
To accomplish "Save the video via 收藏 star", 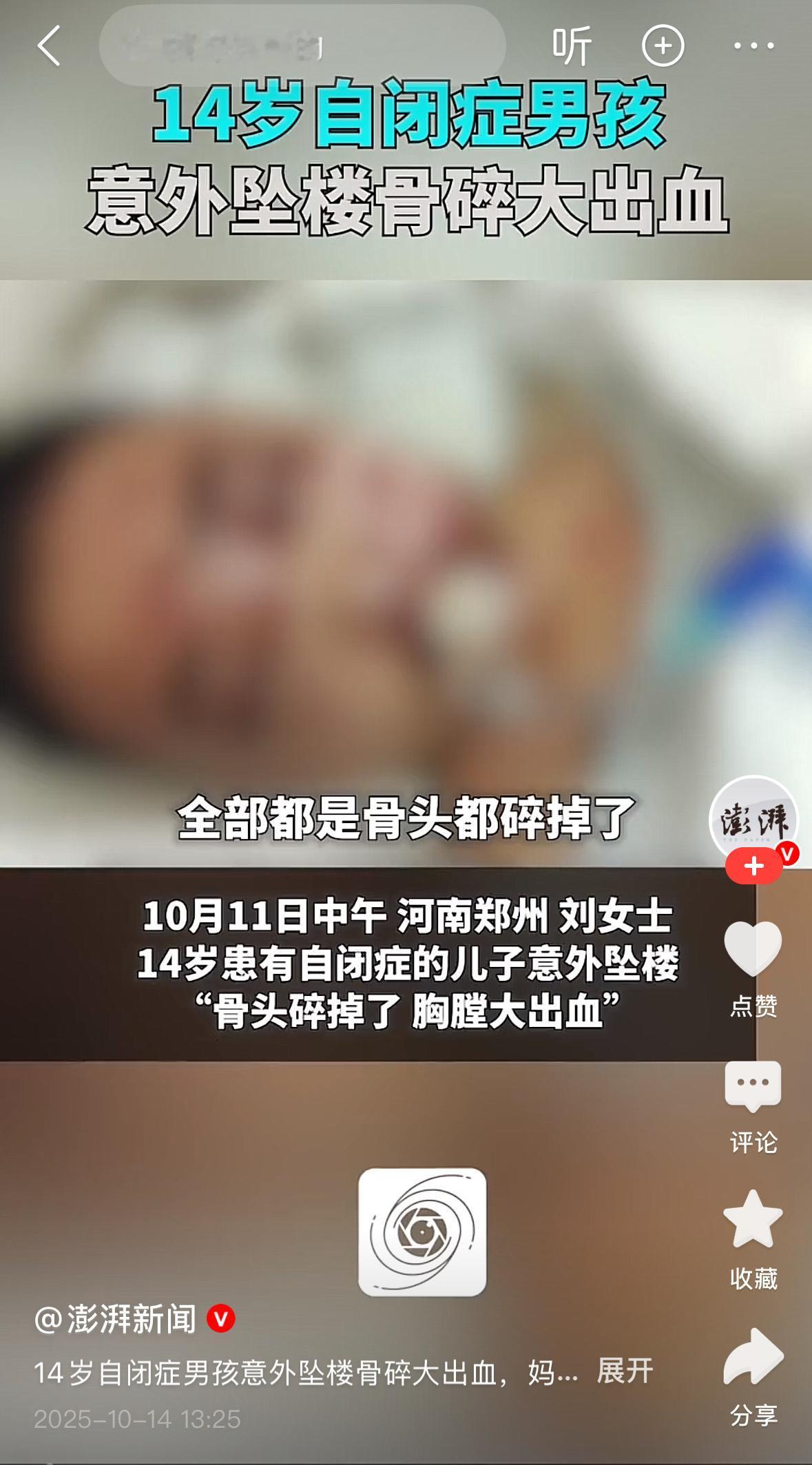I will [x=753, y=1220].
